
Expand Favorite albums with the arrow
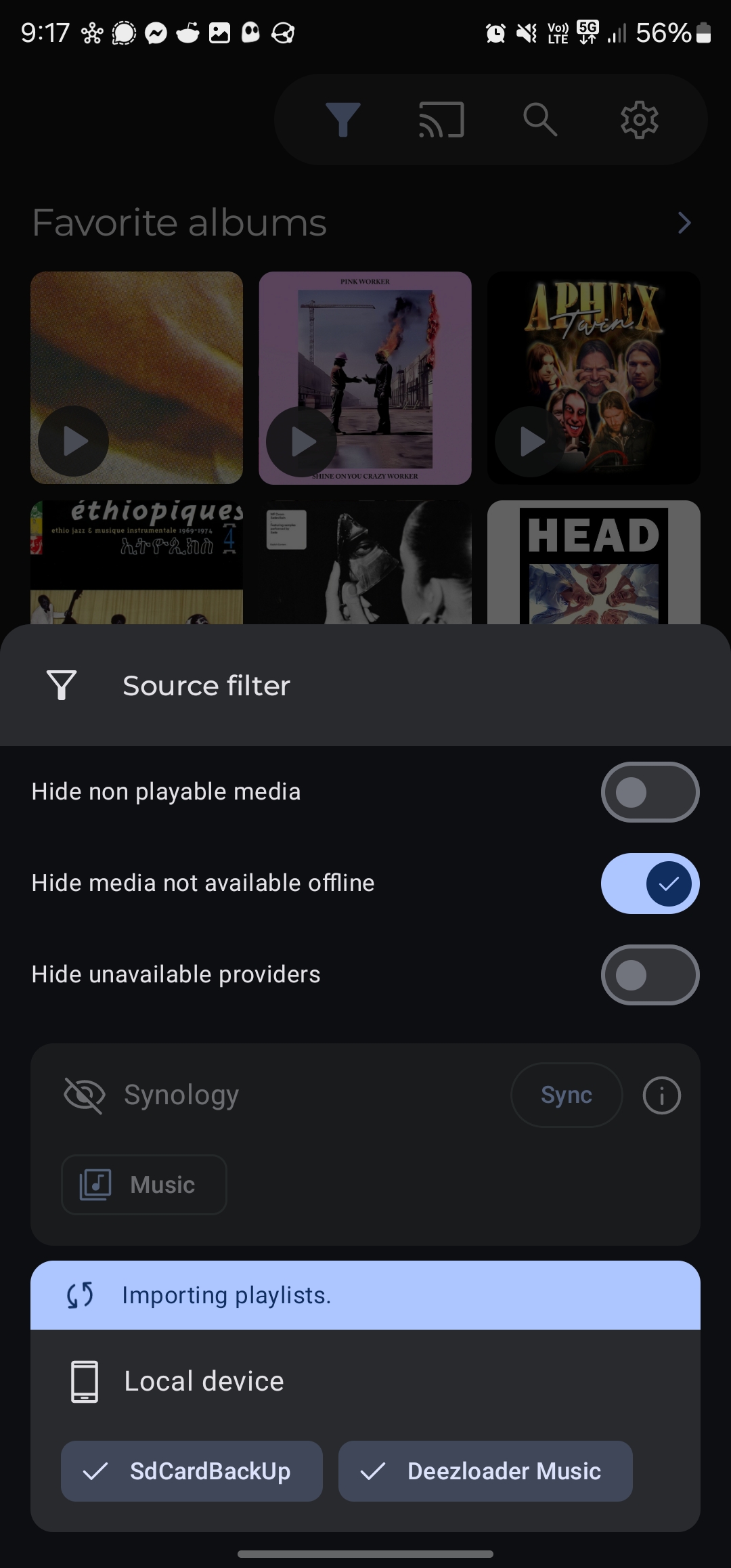(684, 223)
